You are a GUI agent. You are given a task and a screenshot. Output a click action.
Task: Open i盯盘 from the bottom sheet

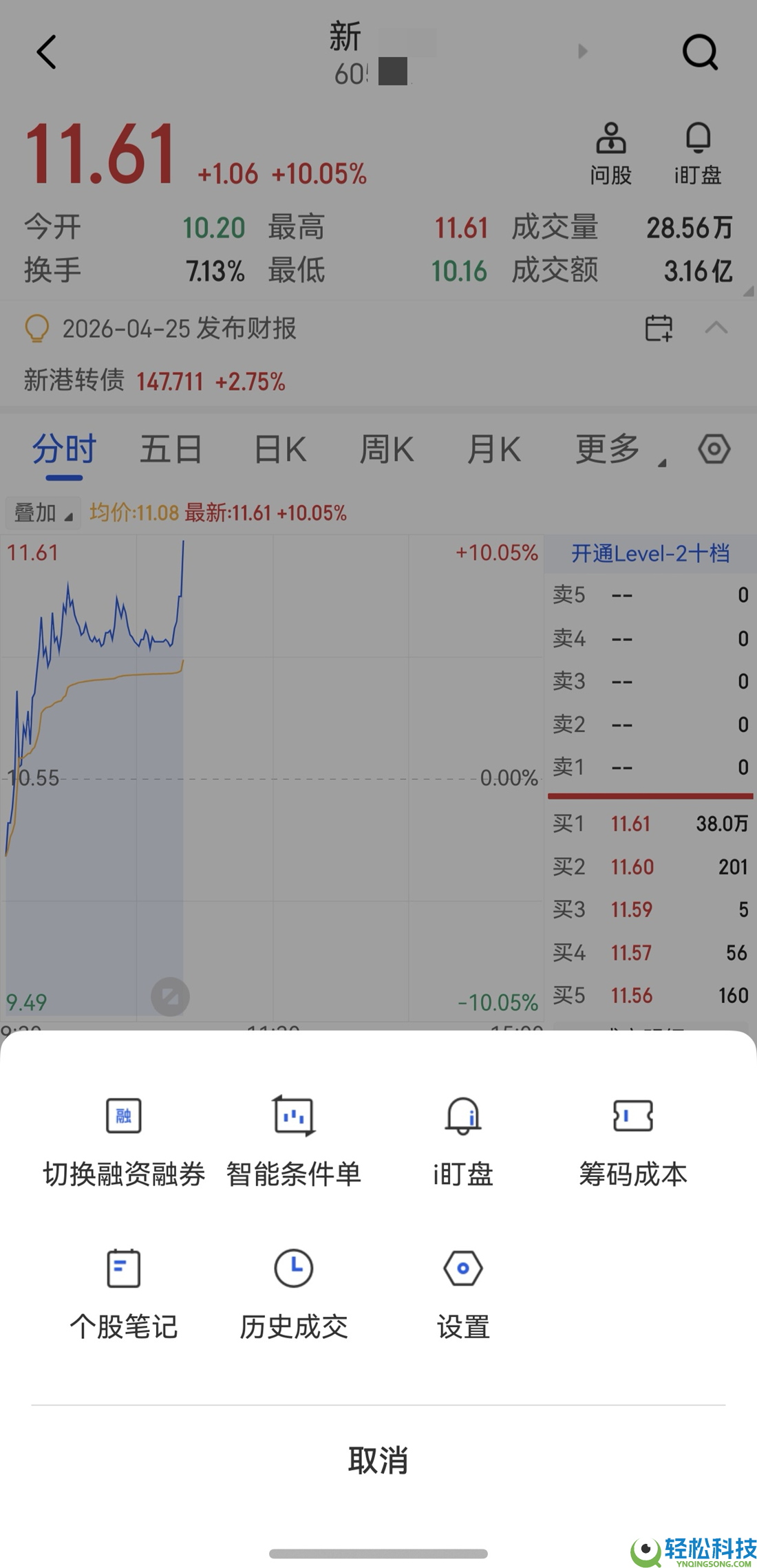[x=462, y=1142]
